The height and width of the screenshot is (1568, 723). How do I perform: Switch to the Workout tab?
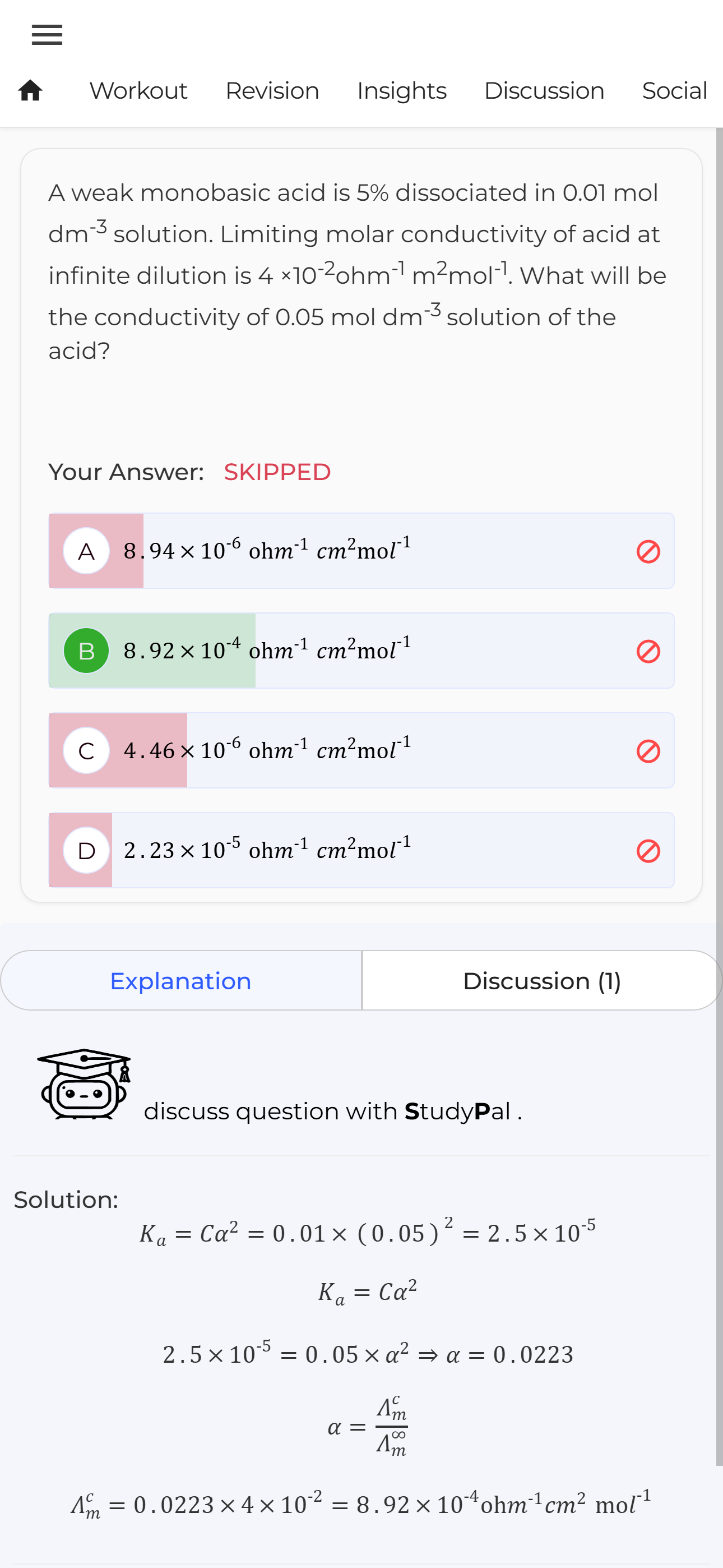point(138,91)
